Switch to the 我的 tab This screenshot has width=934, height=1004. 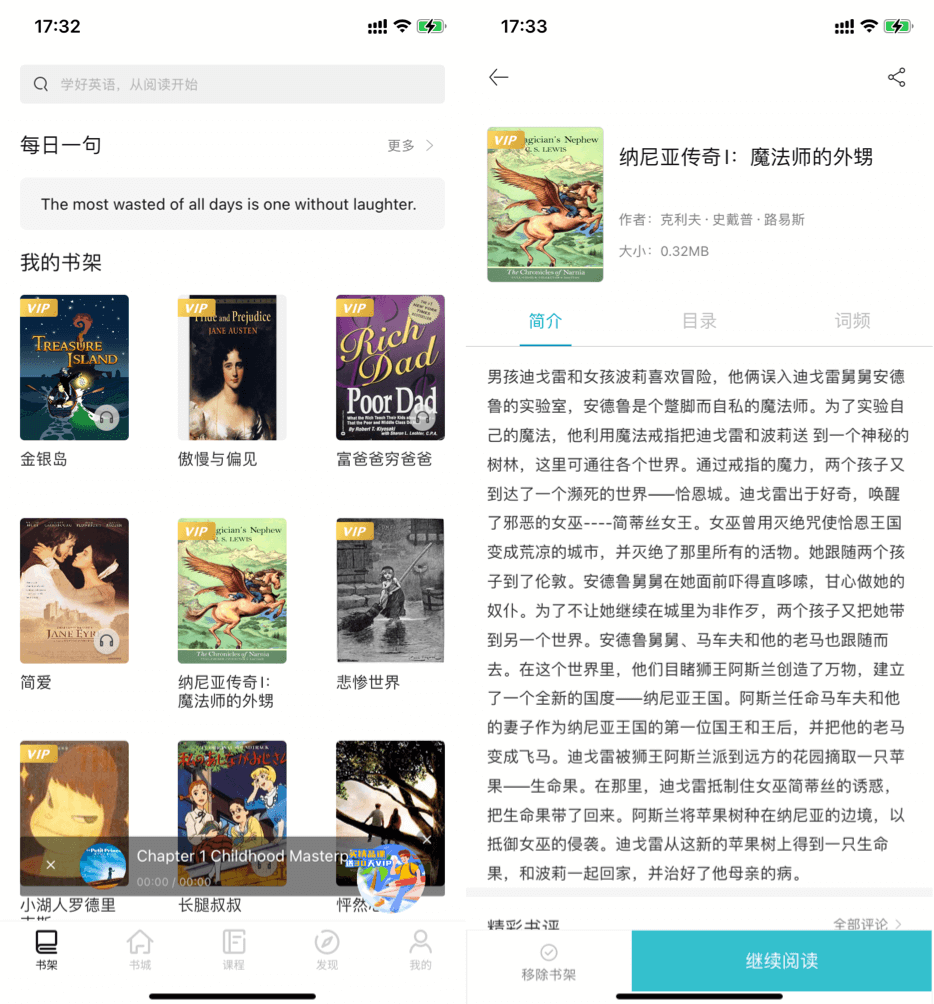point(420,950)
